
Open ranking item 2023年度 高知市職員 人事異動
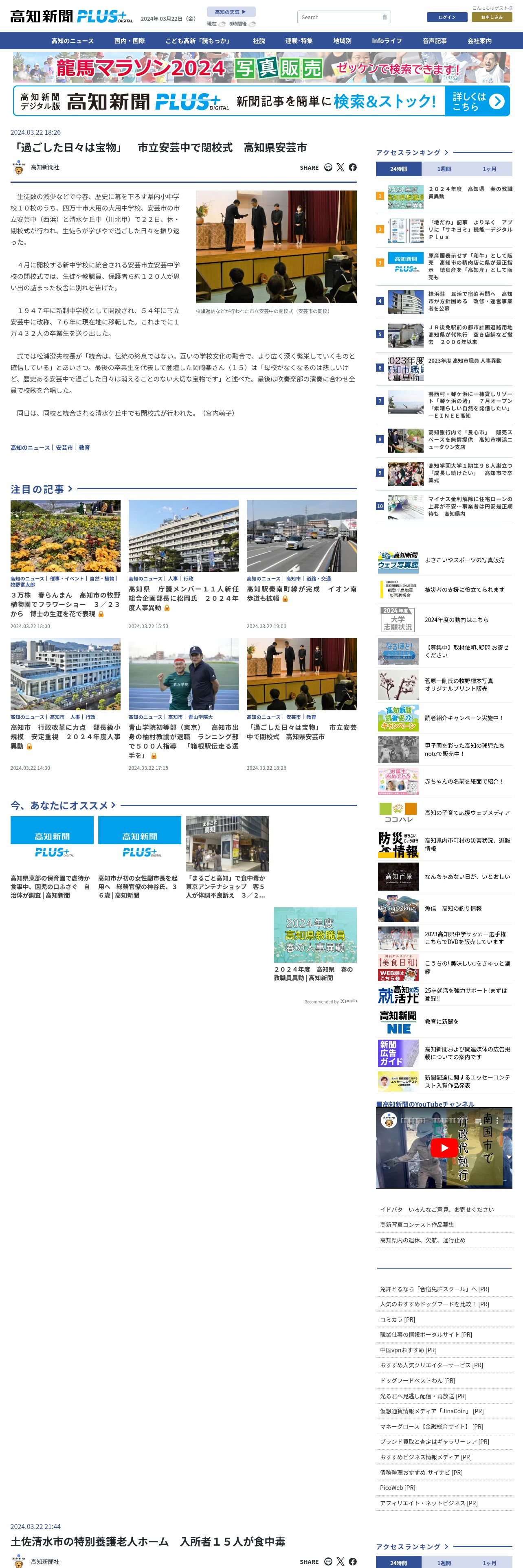click(465, 361)
